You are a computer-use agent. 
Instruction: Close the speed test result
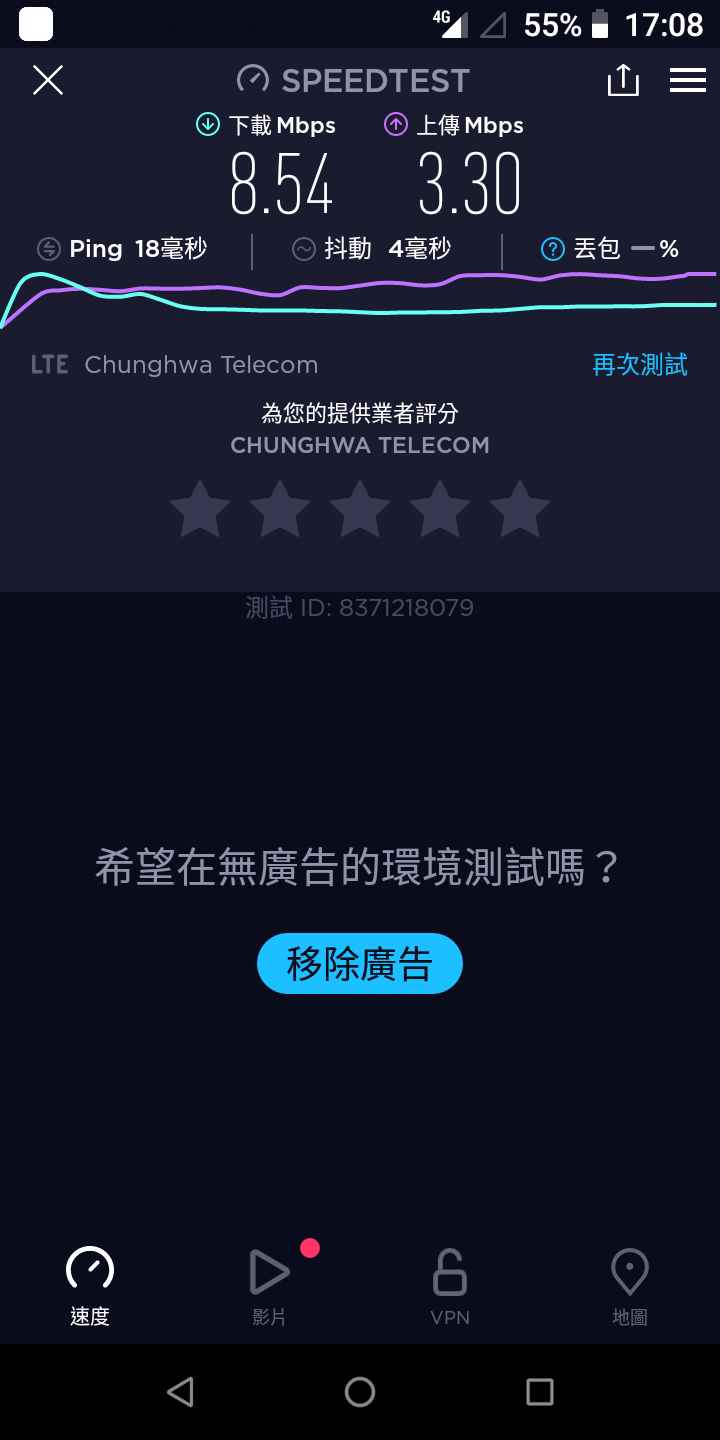coord(48,80)
